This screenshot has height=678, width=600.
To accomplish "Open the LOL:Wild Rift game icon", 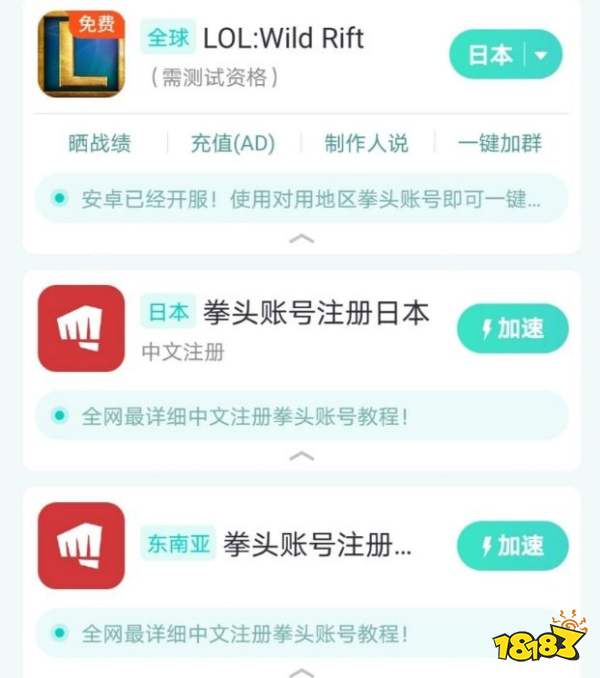I will (81, 55).
